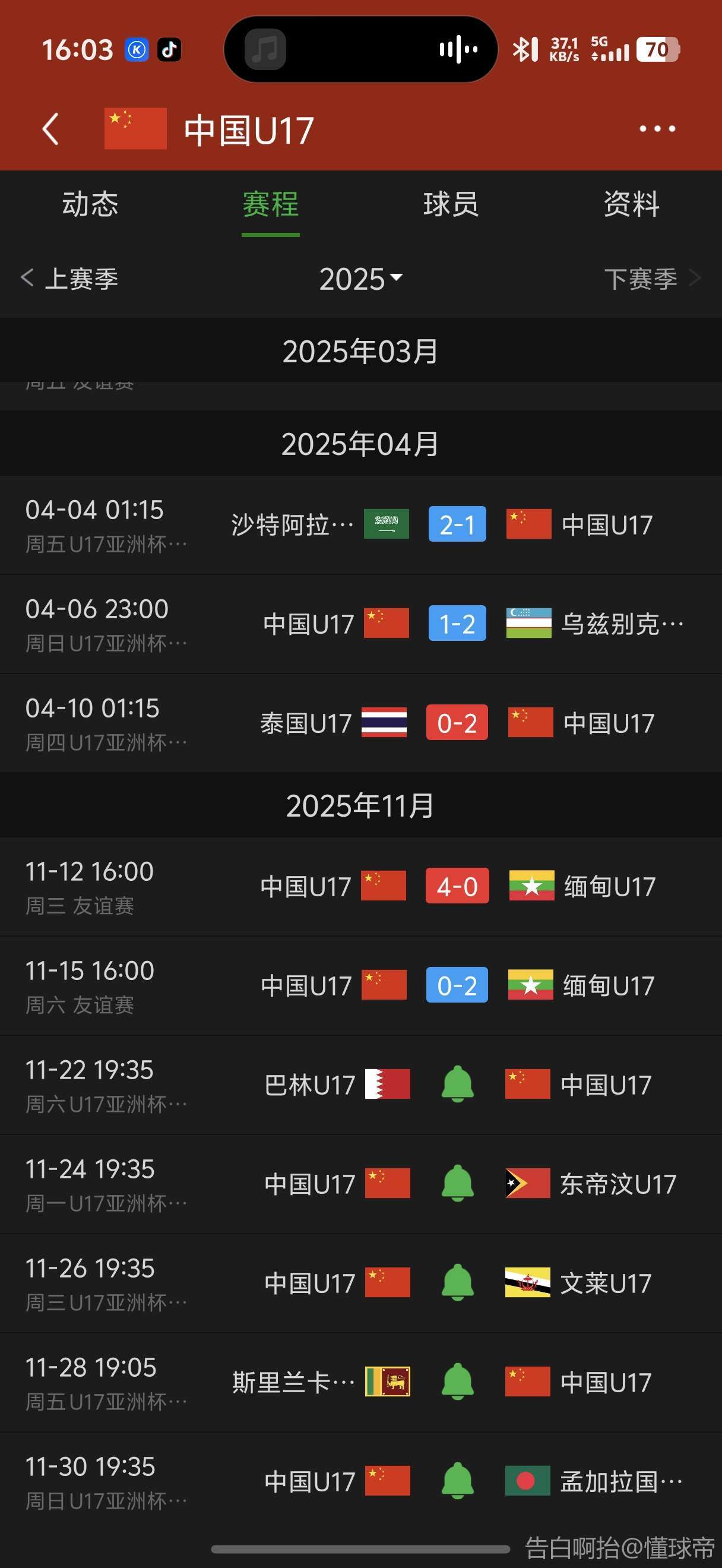
Task: Set the bell reminder for 11-30 孟加拉国 match
Action: pos(457,1481)
